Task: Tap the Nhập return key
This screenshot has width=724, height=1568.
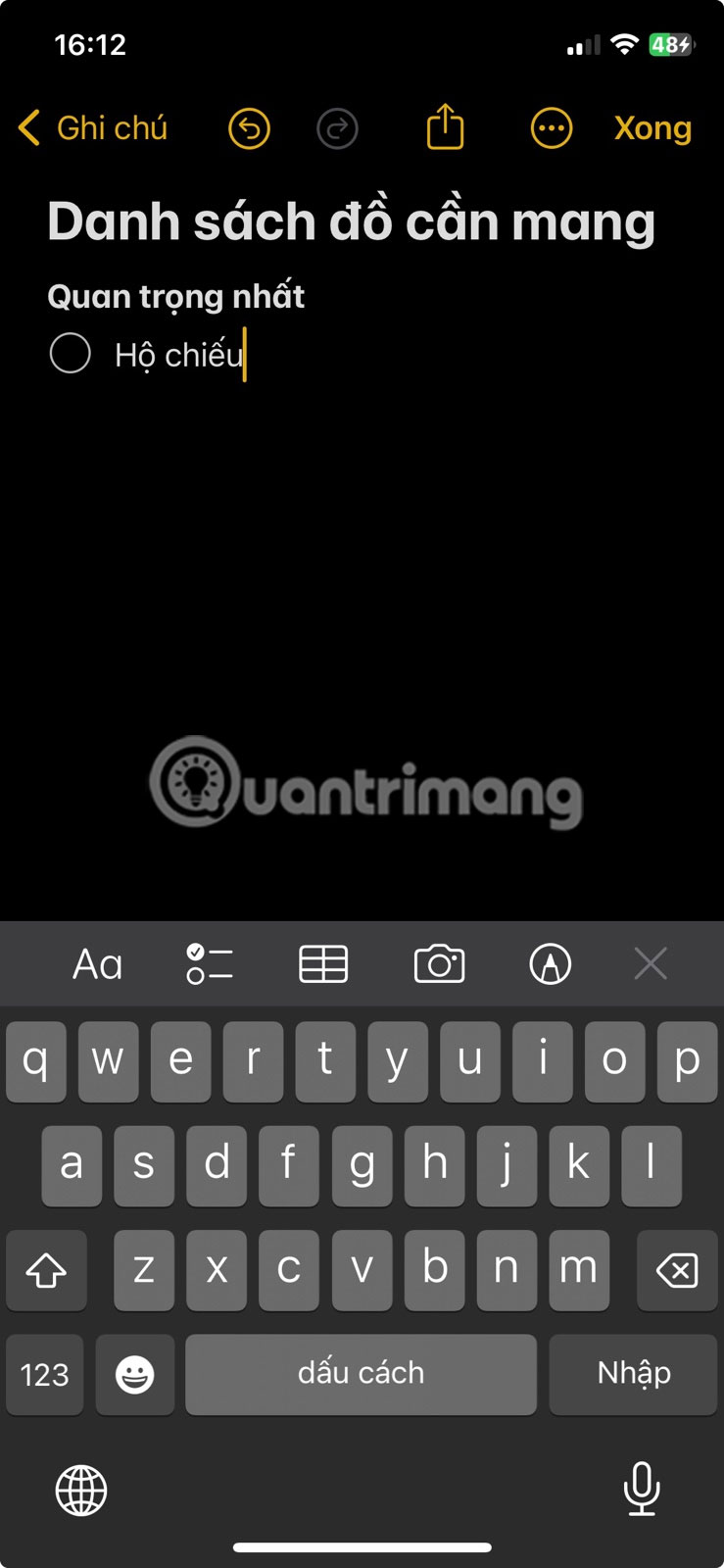Action: (633, 1374)
